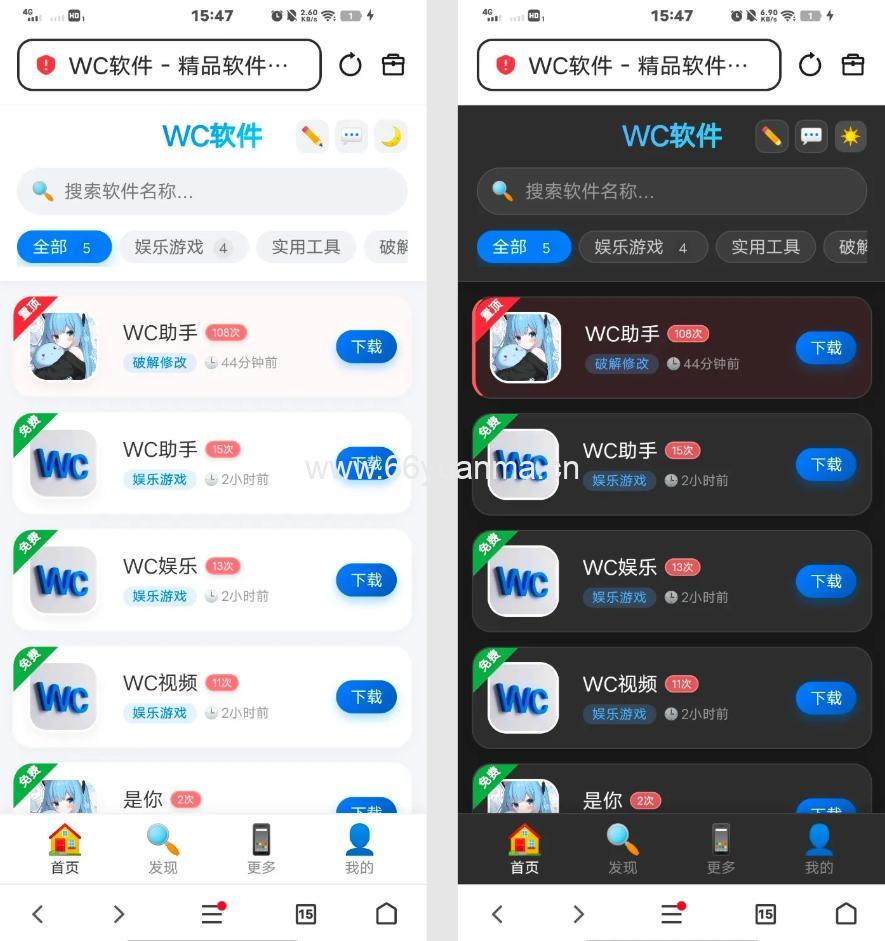Open the browser tab switcher showing 15 tabs
This screenshot has width=885, height=941.
tap(306, 914)
